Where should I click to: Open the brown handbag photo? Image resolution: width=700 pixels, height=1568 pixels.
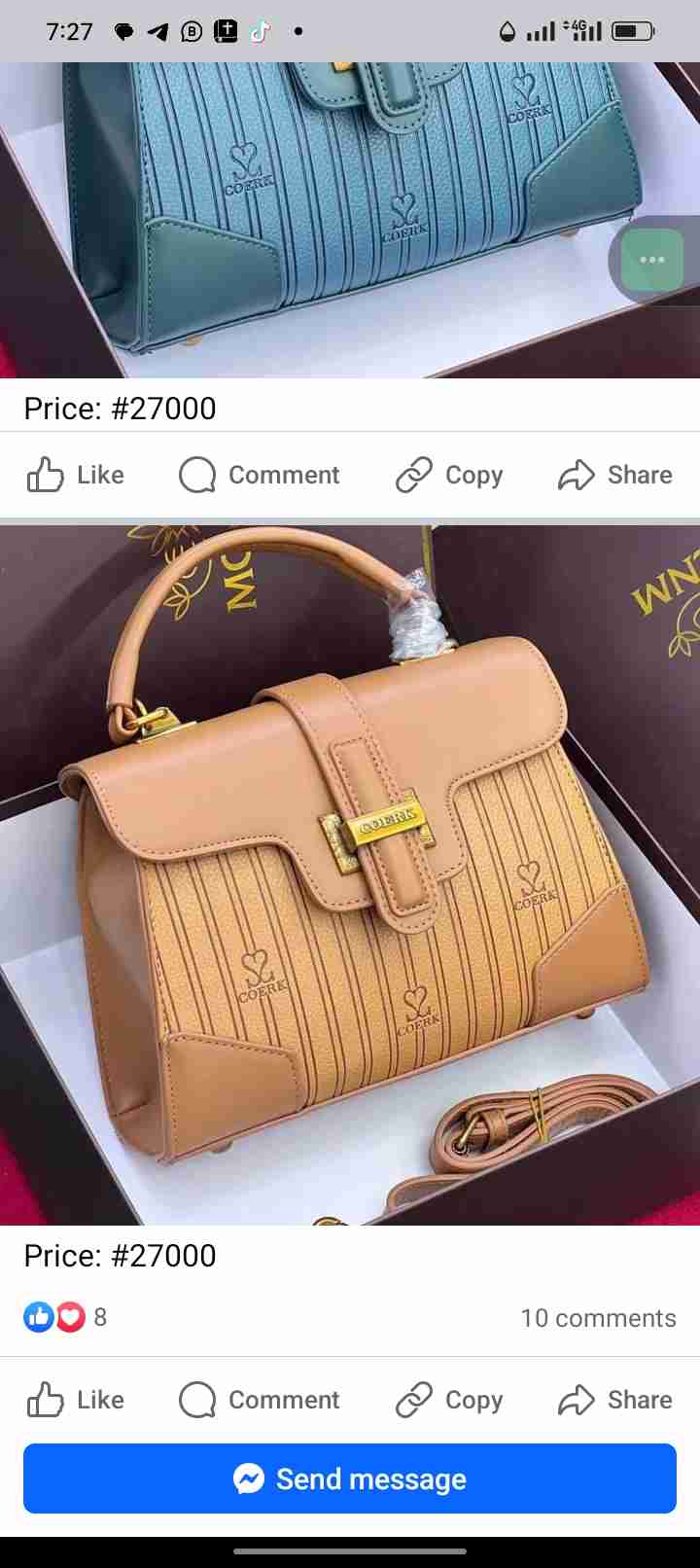point(350,875)
